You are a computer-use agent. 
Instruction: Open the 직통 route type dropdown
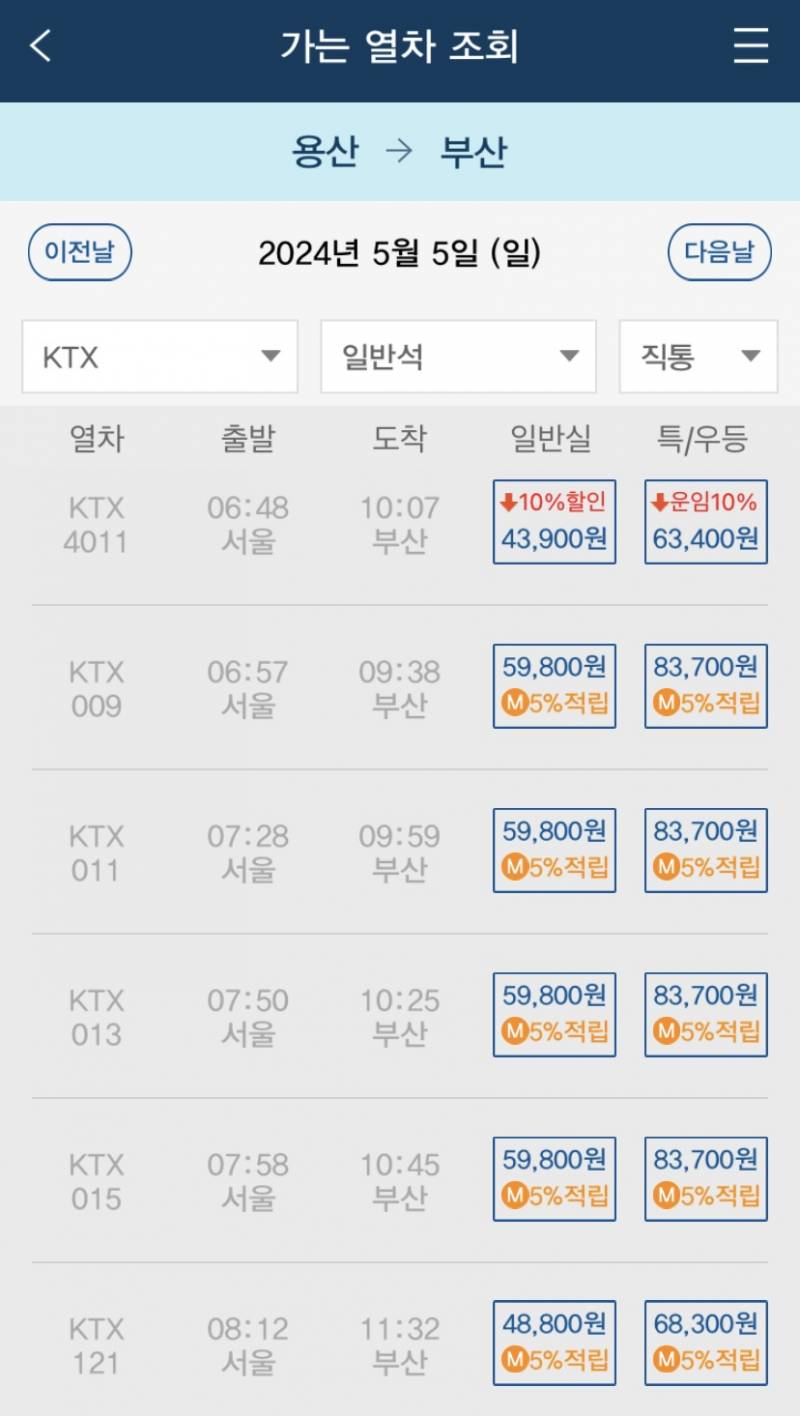tap(697, 356)
